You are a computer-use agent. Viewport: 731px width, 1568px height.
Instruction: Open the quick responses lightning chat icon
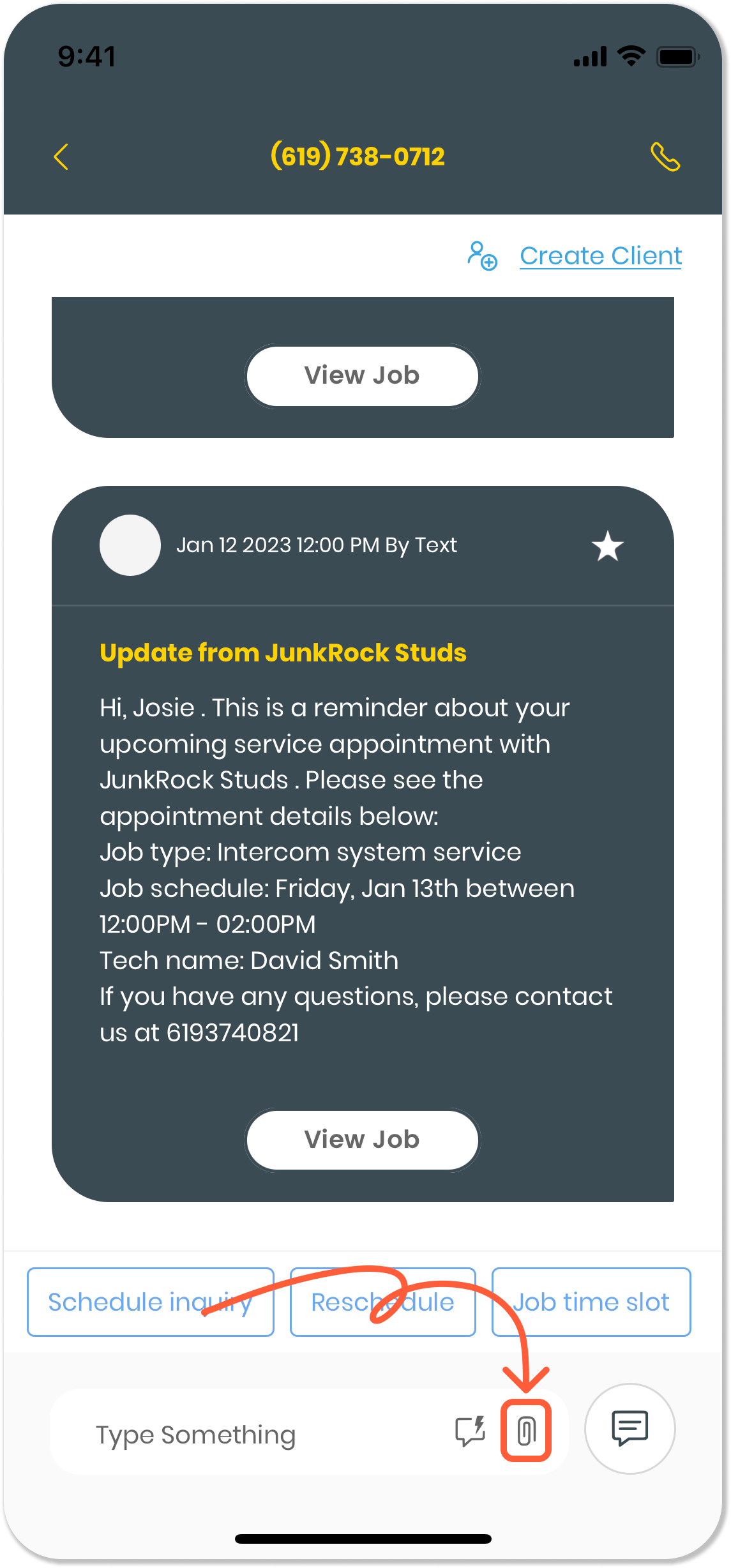(470, 1431)
